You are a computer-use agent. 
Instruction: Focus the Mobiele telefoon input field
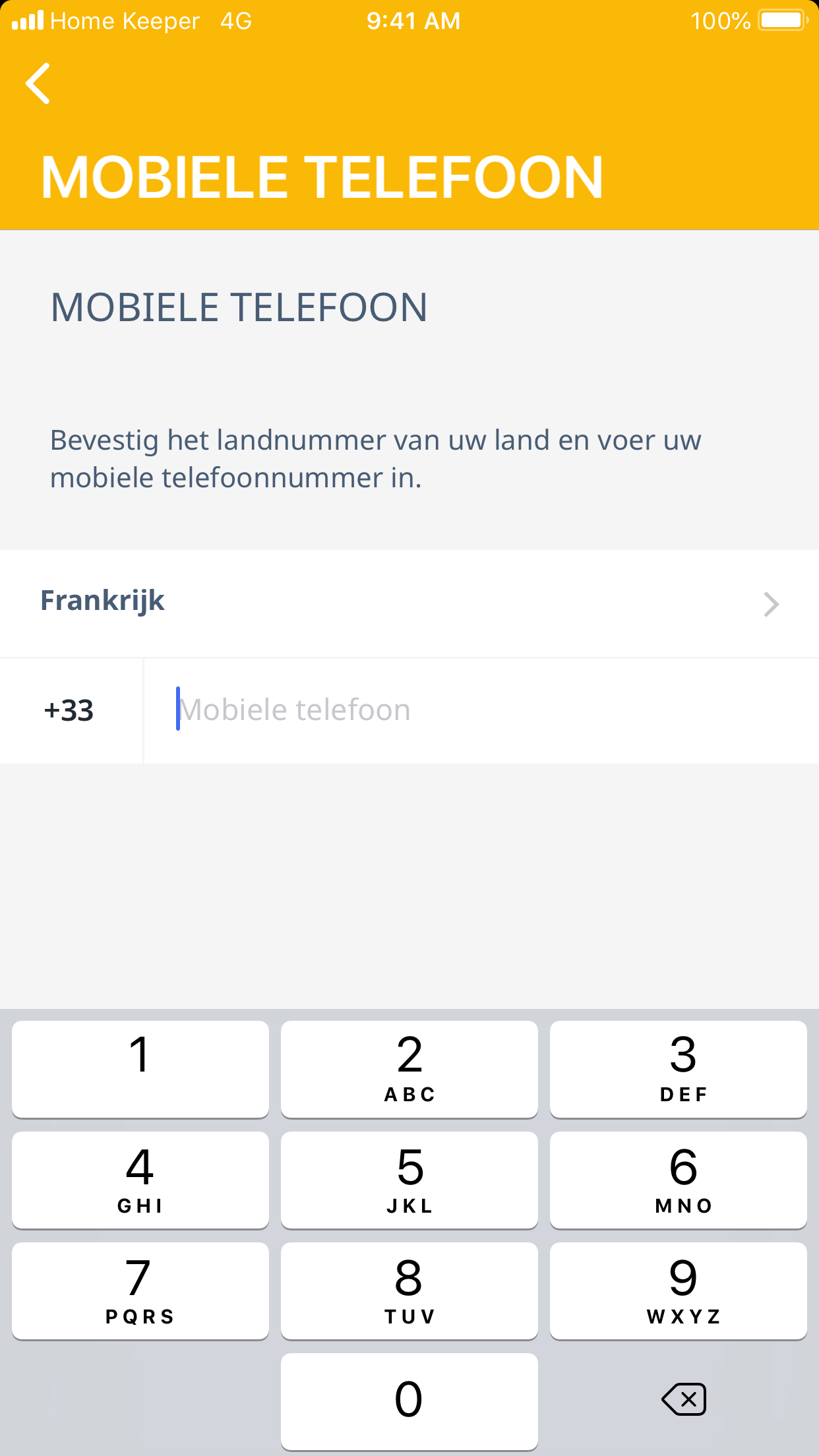pyautogui.click(x=481, y=710)
